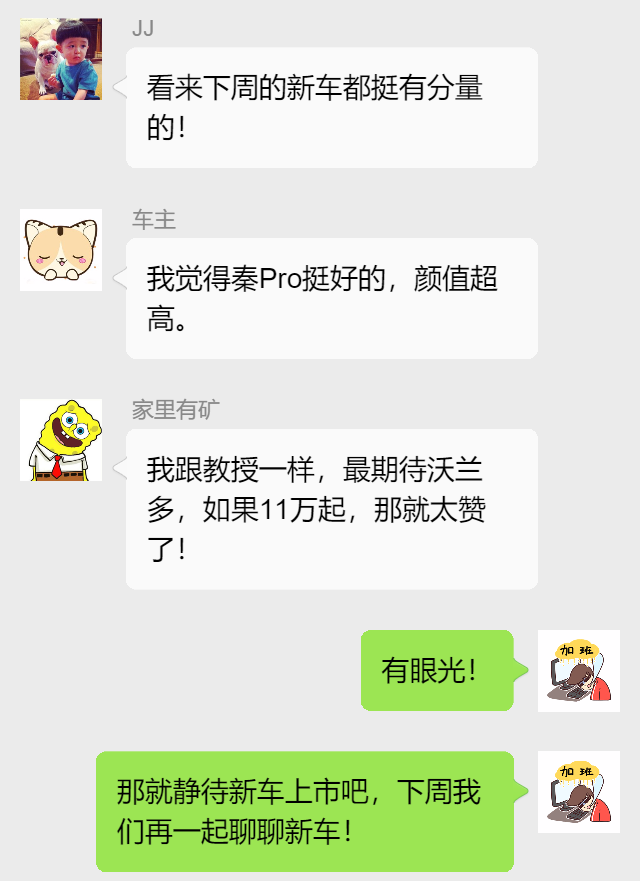Viewport: 640px width, 881px height.
Task: View the profile of 车主 via avatar
Action: click(61, 250)
